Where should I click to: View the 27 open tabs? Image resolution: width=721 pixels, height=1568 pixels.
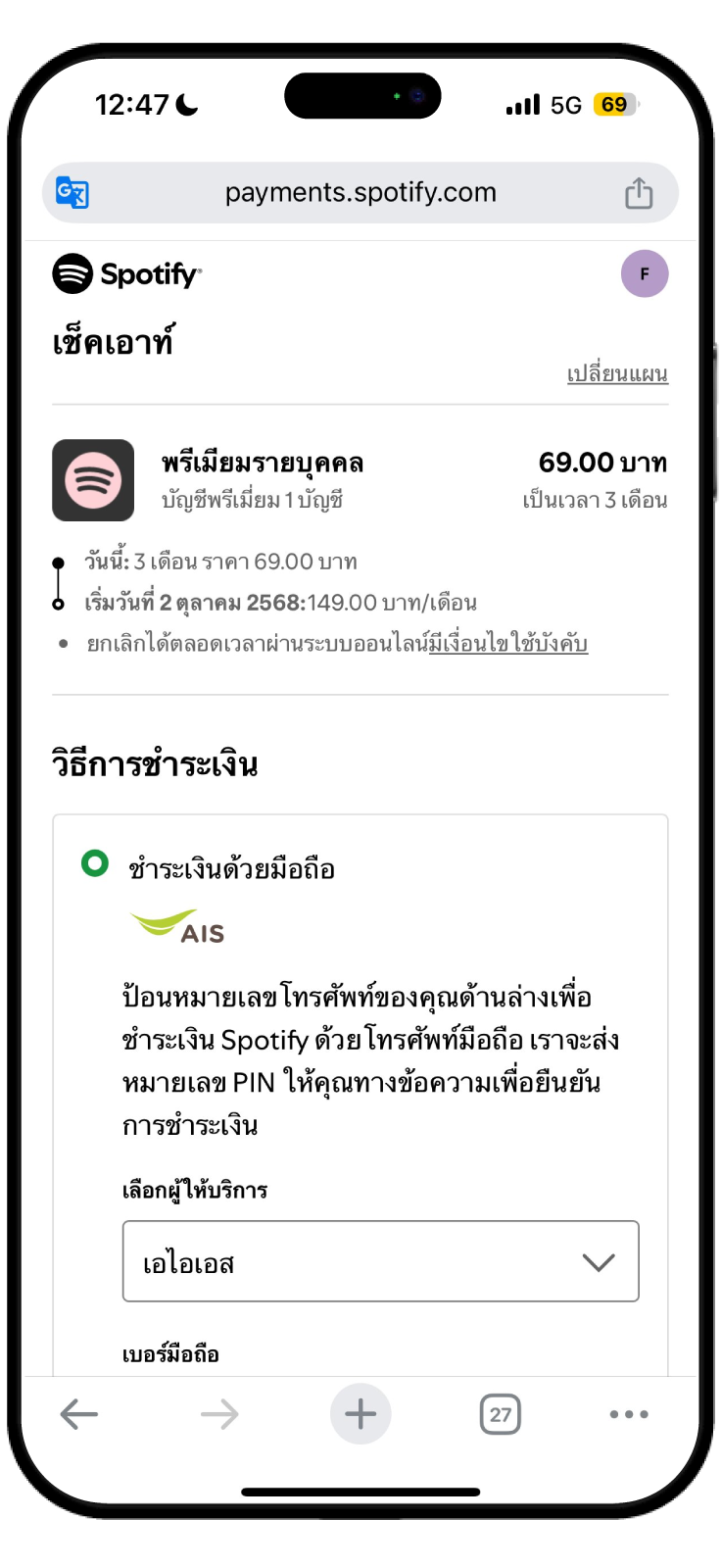coord(500,1414)
